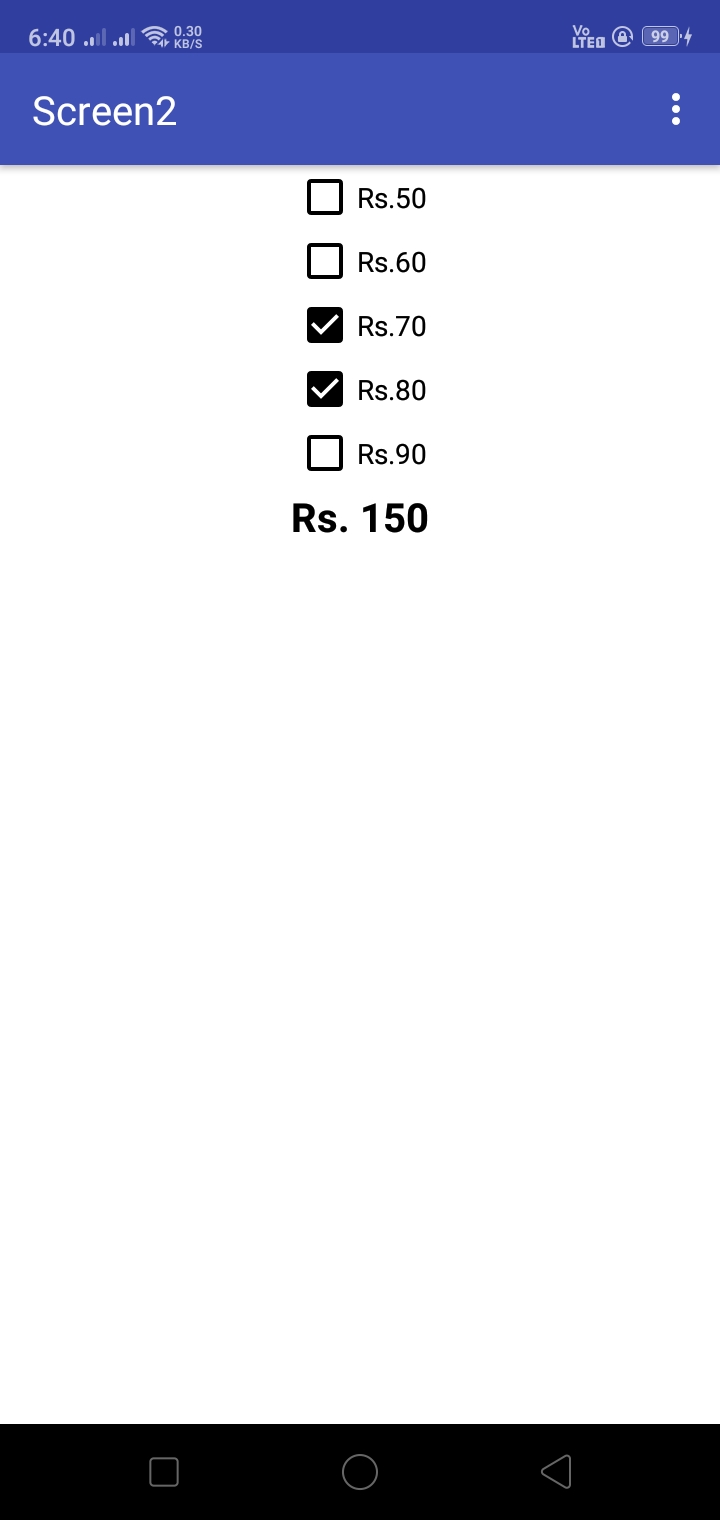The width and height of the screenshot is (720, 1520).
Task: Go to the home screen
Action: tap(360, 1472)
